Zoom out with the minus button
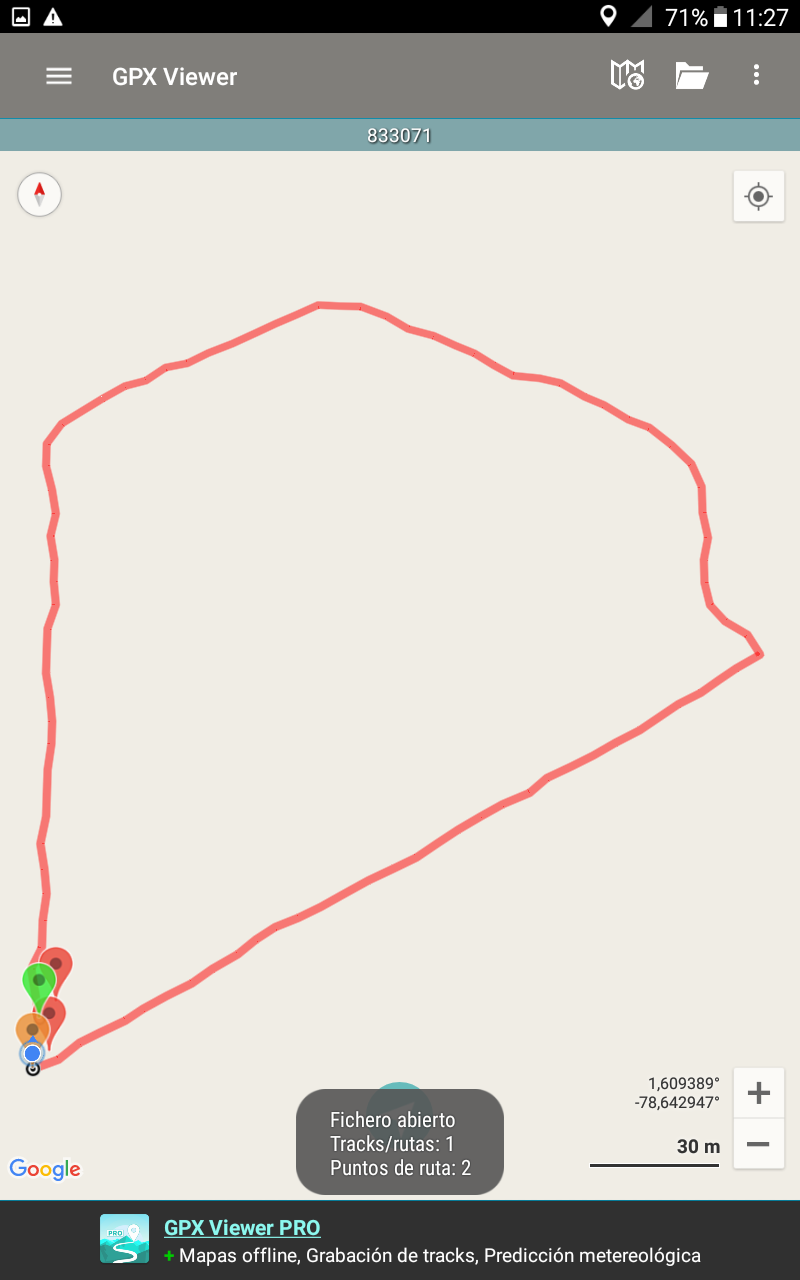Viewport: 800px width, 1280px height. coord(758,1144)
